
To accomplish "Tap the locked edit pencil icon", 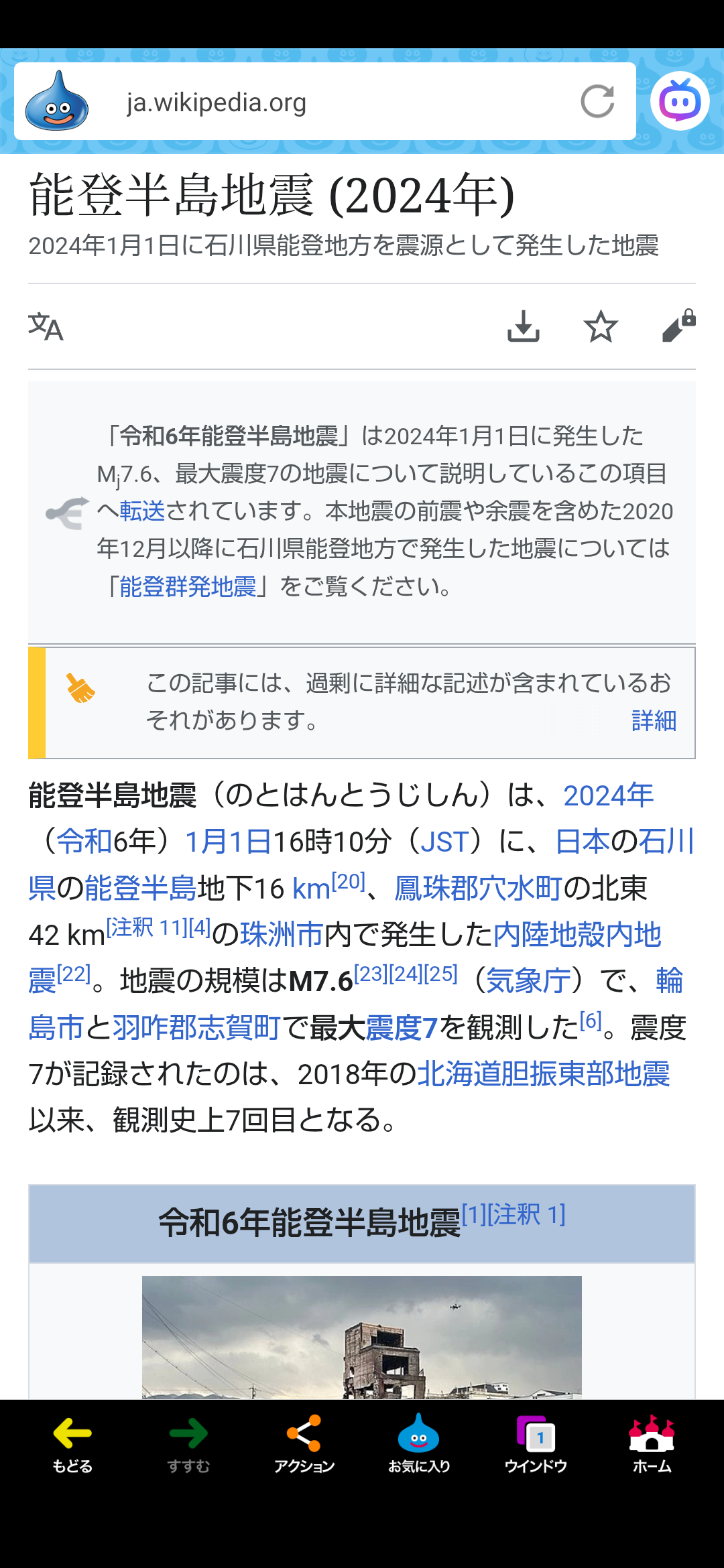I will tap(678, 326).
